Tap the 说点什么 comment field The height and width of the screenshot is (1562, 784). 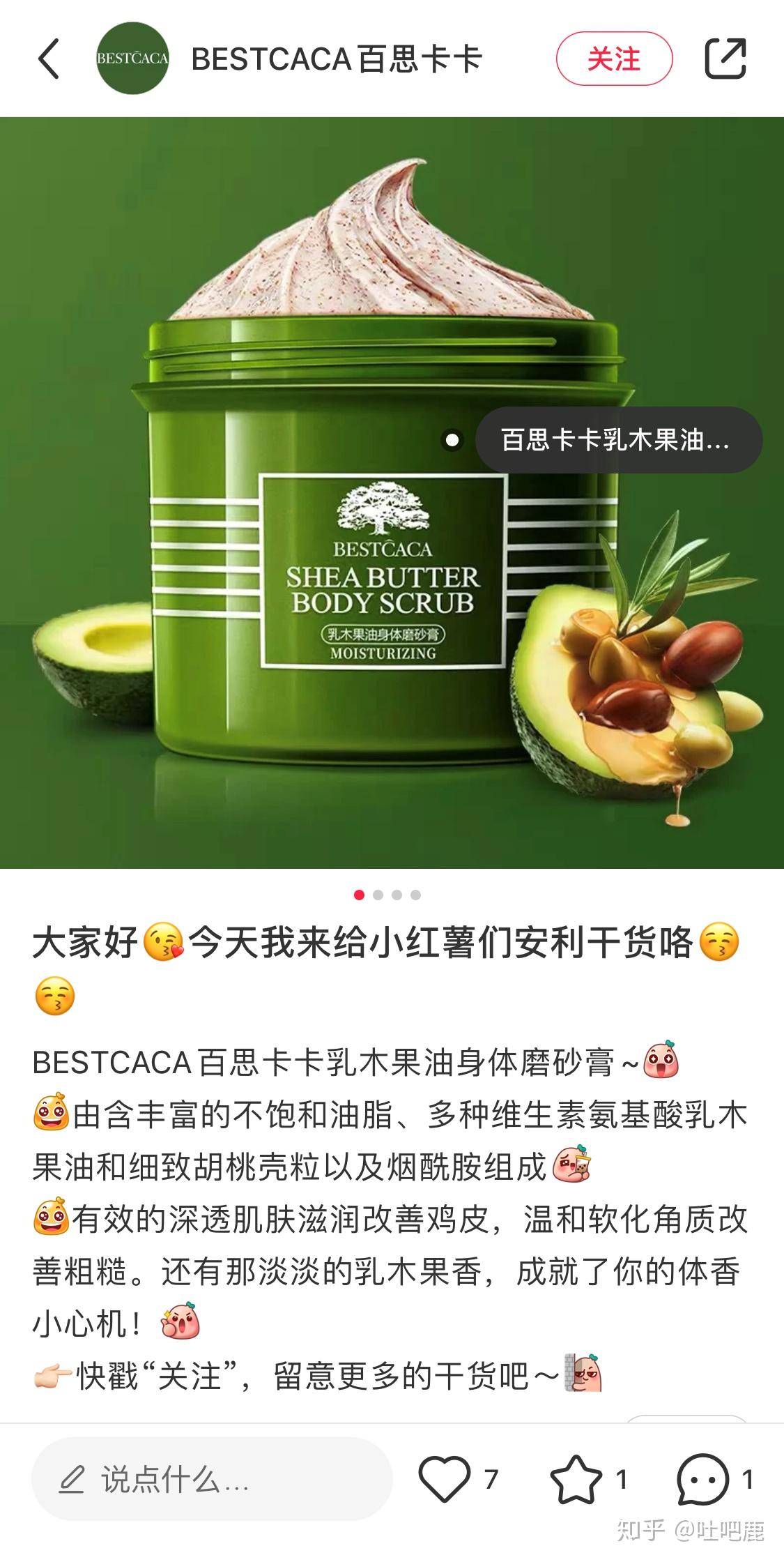pyautogui.click(x=212, y=1479)
